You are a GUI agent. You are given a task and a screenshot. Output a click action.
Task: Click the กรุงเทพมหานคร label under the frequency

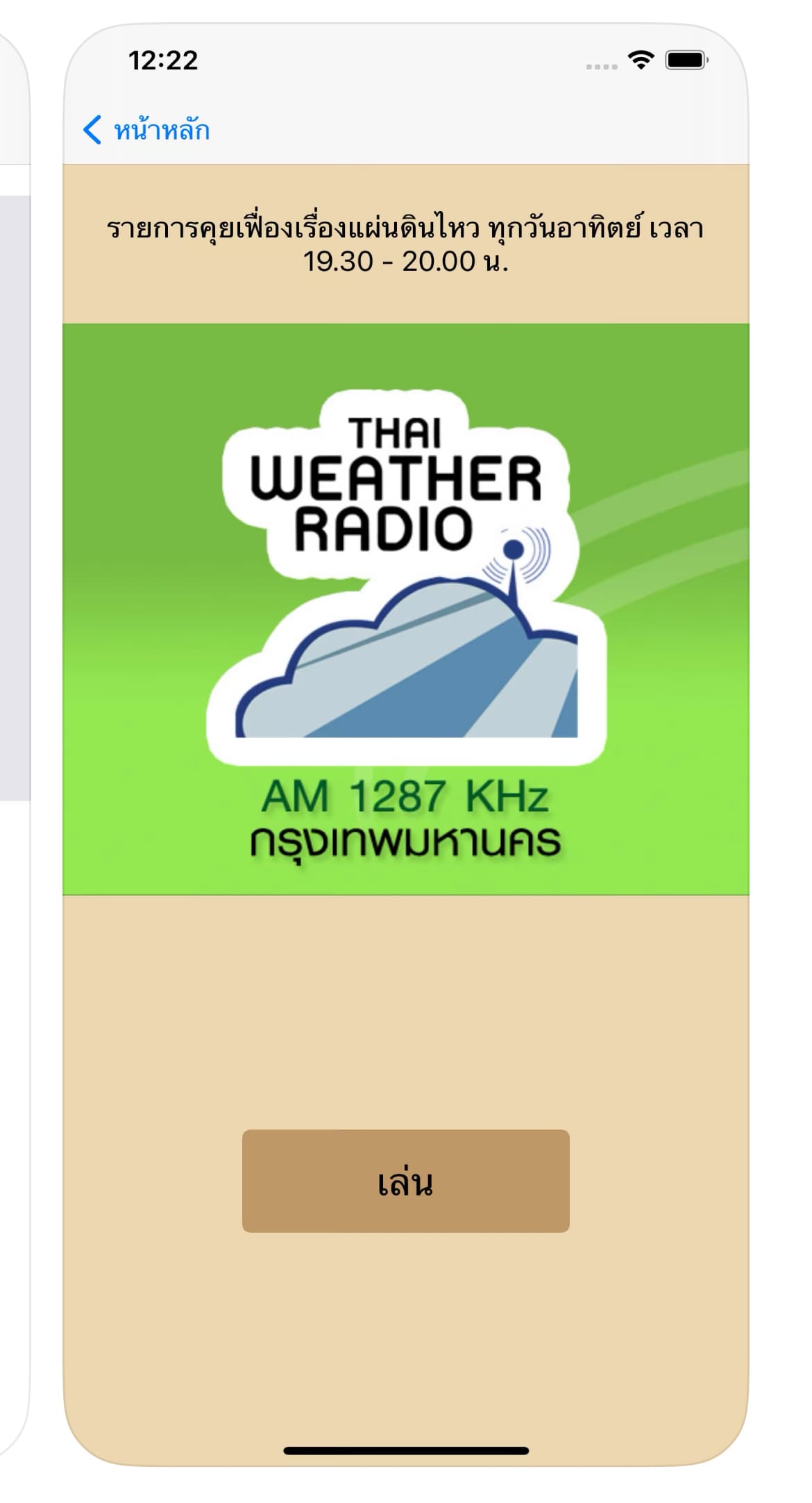(406, 840)
